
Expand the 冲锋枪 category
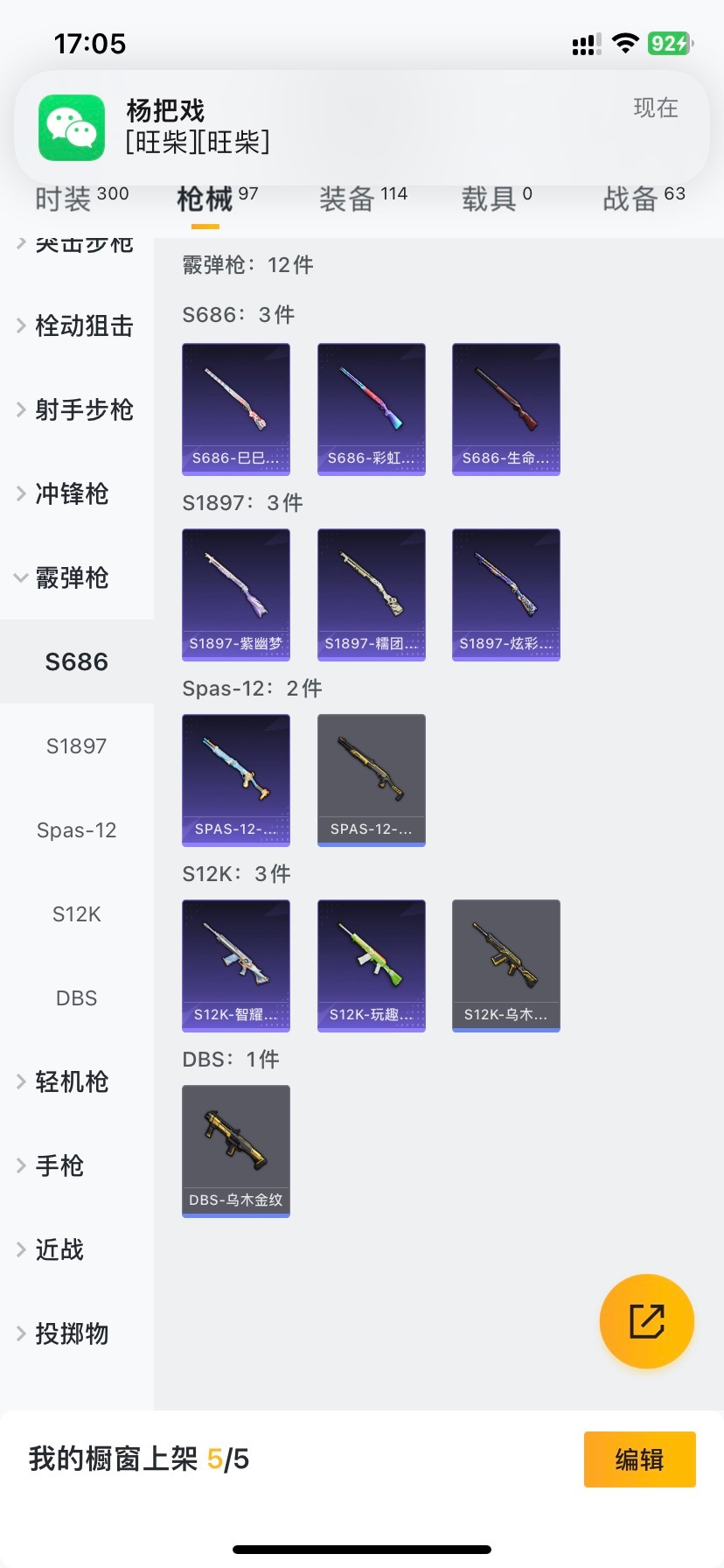click(72, 493)
